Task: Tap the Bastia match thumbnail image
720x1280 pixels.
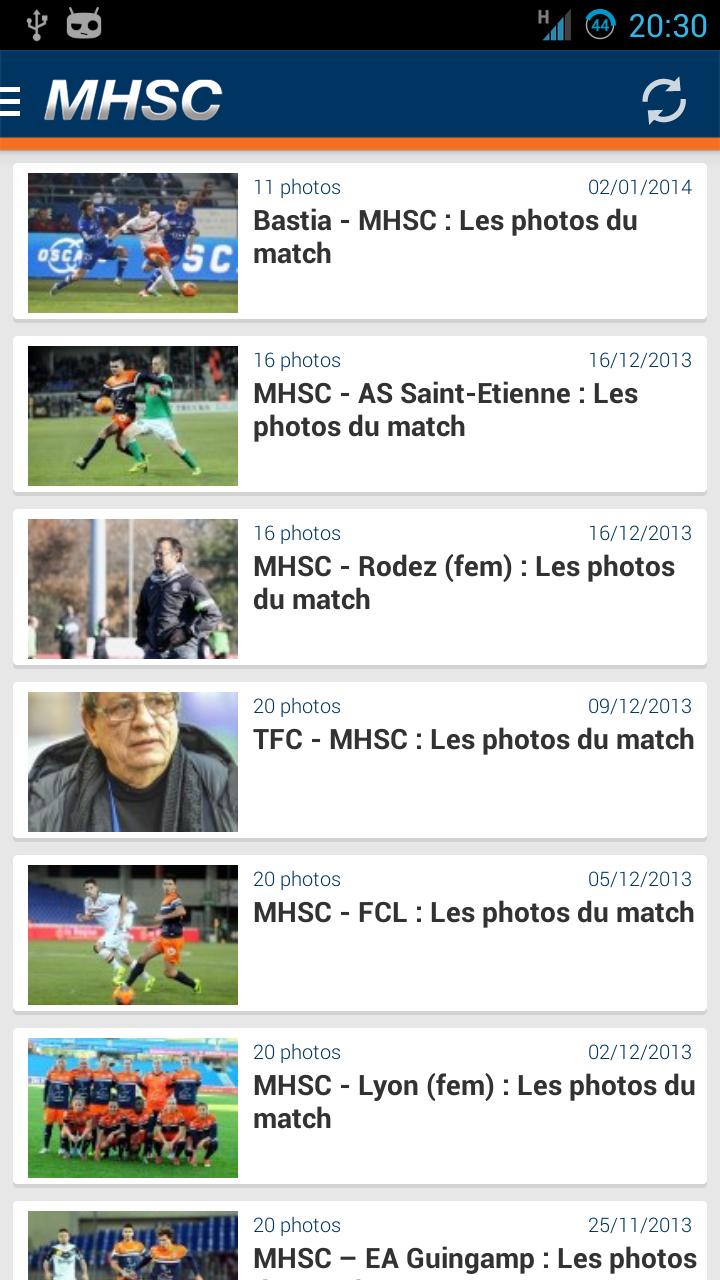Action: (132, 242)
